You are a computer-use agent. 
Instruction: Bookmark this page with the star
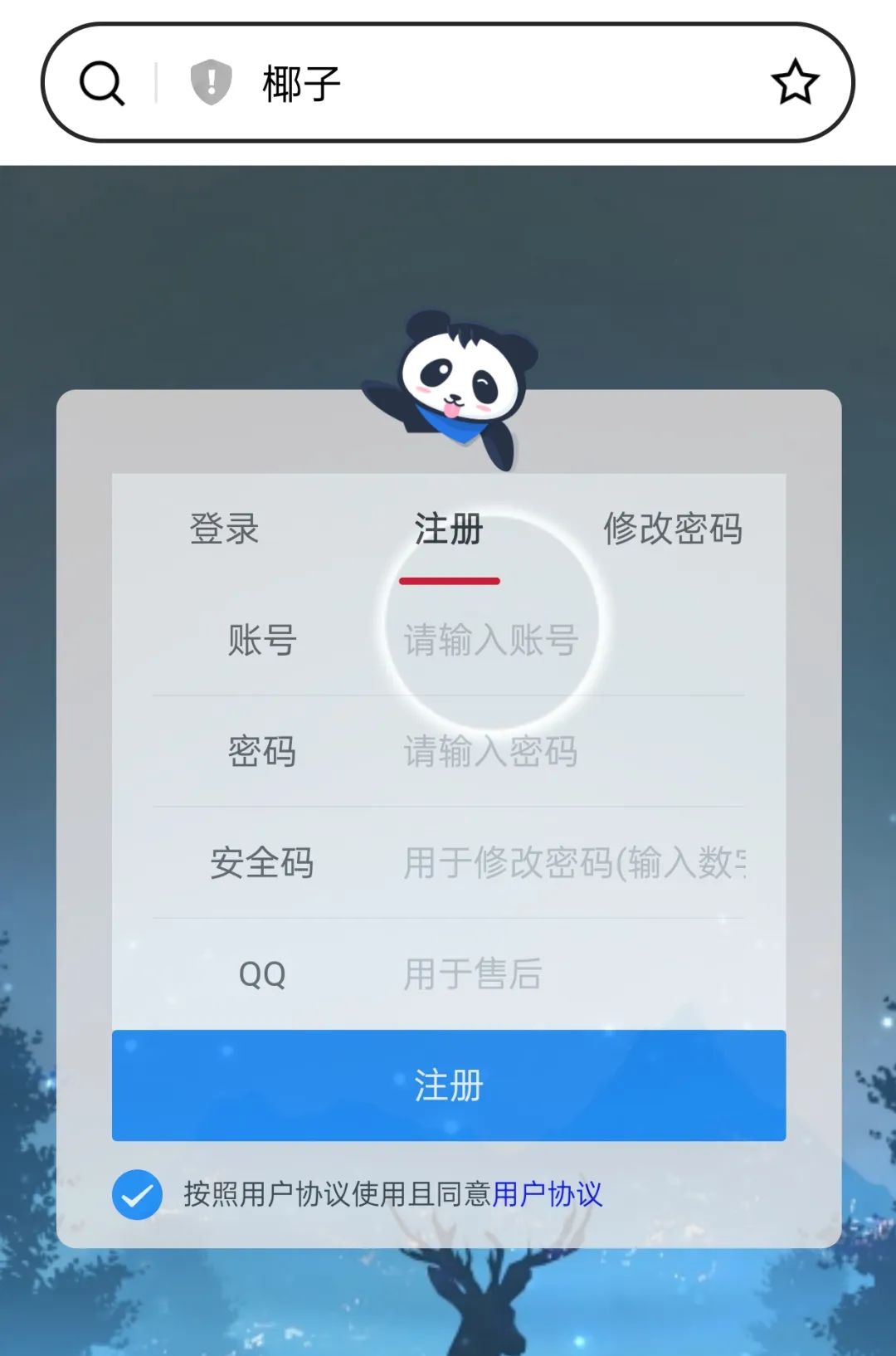tap(795, 82)
